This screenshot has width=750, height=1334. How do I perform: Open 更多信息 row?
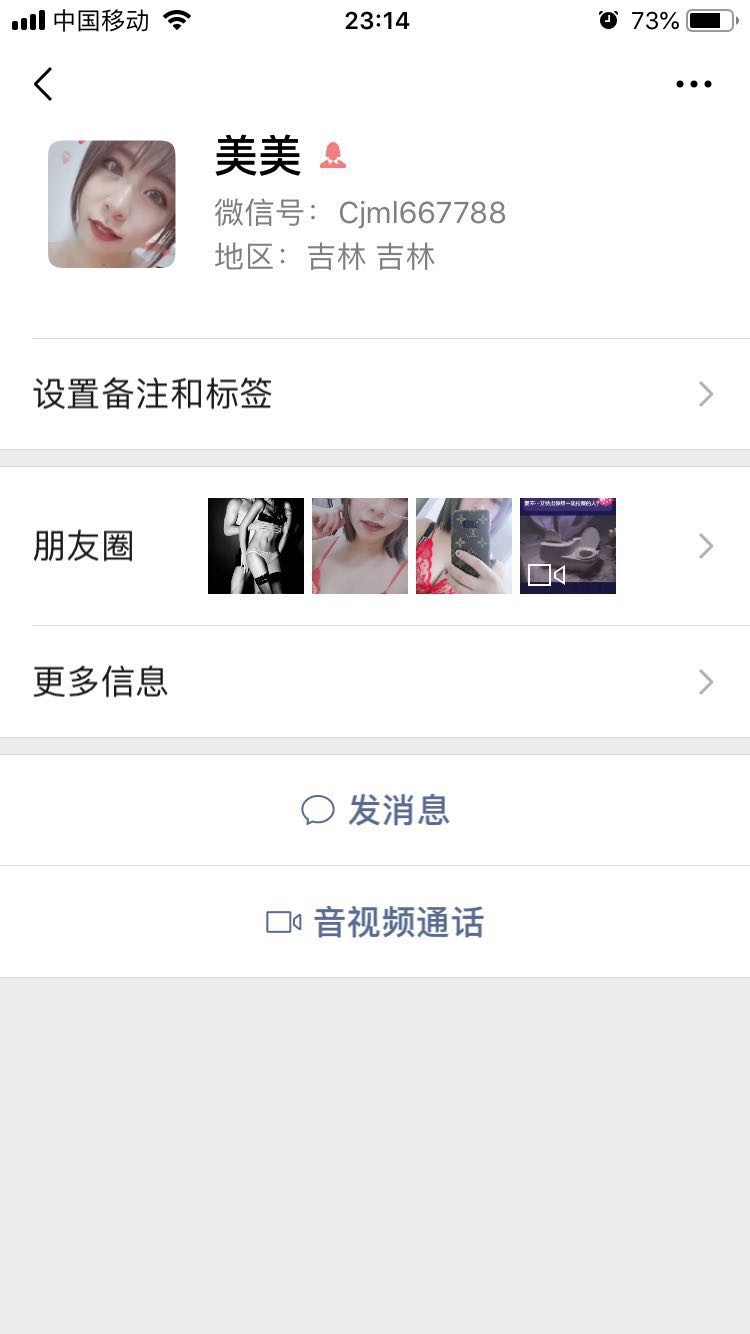coord(375,682)
